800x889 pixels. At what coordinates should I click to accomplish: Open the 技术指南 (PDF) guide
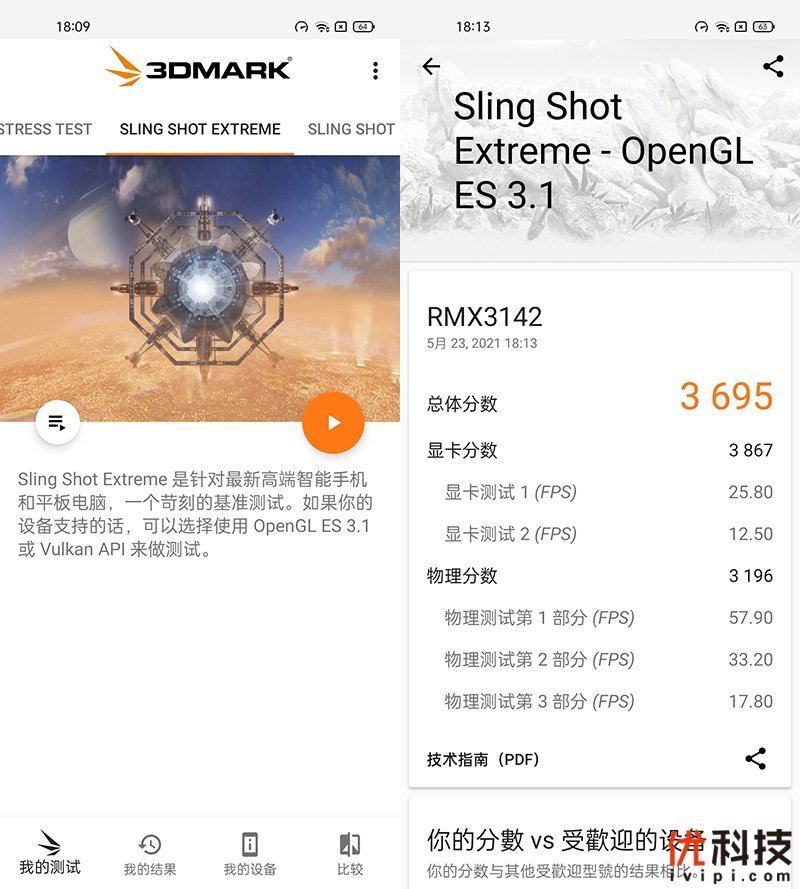(x=483, y=760)
